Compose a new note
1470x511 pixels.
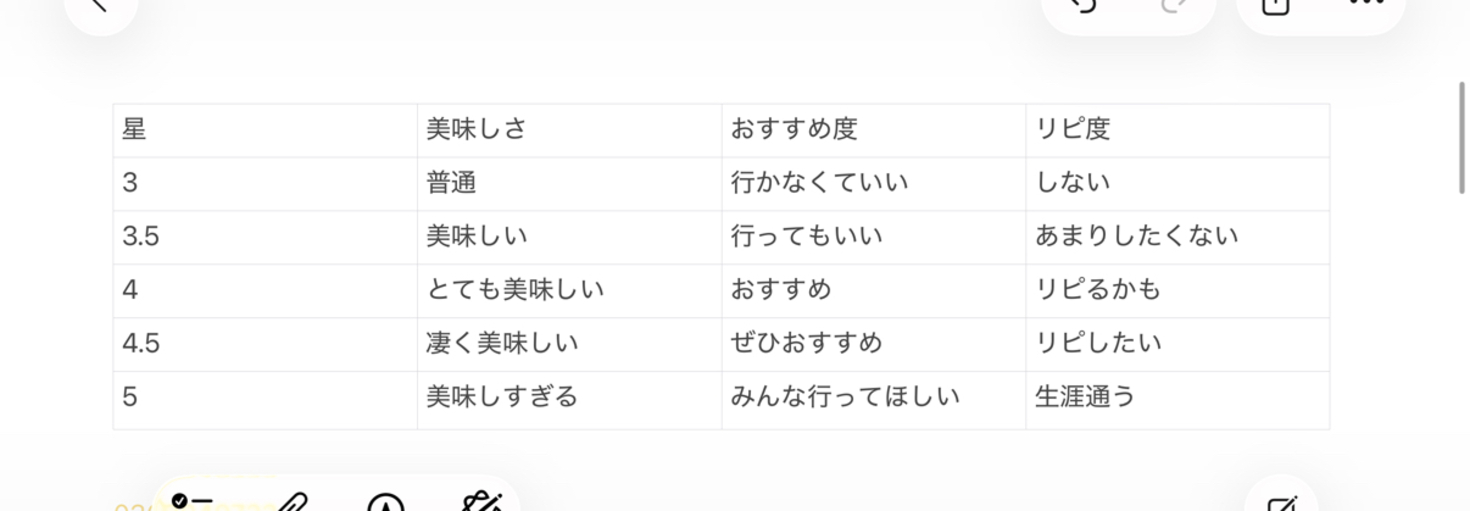[1282, 501]
